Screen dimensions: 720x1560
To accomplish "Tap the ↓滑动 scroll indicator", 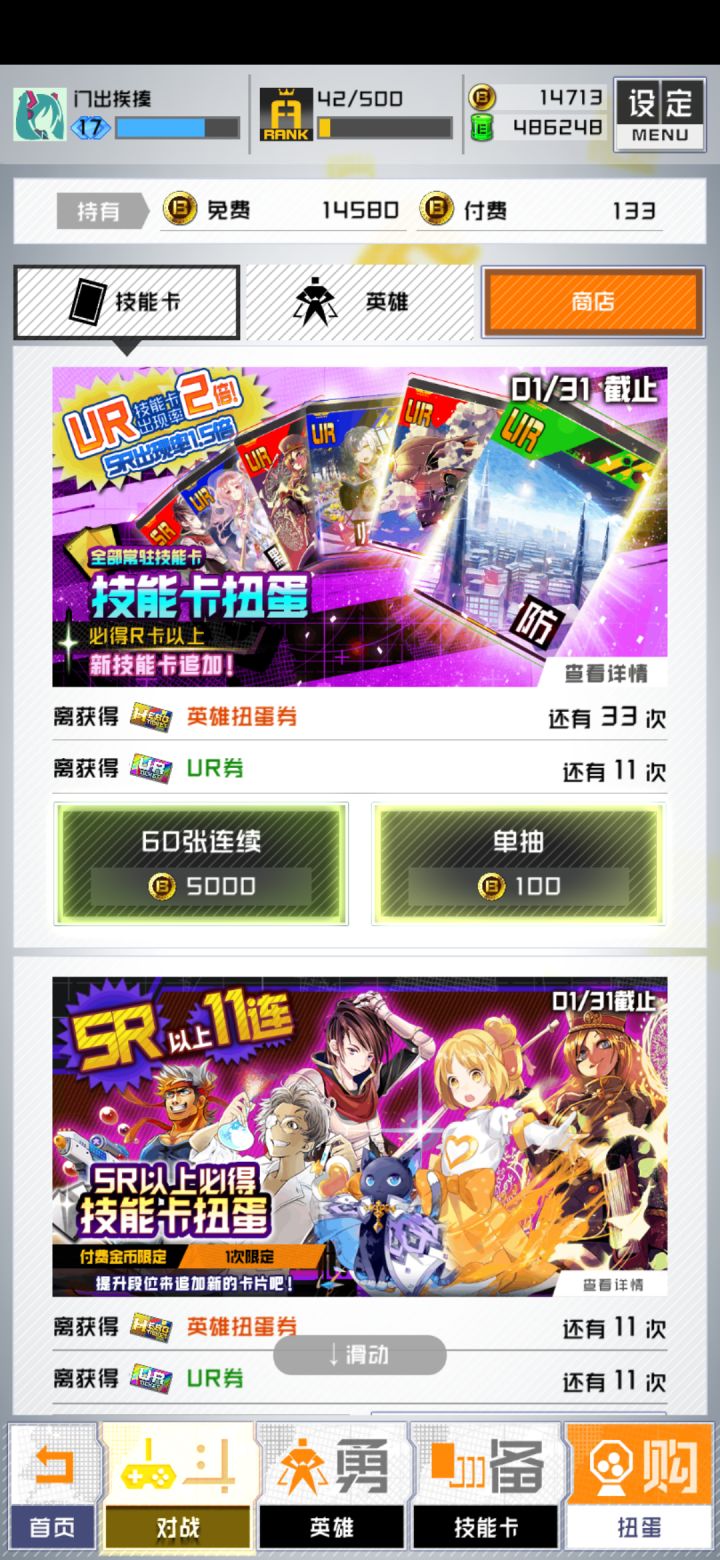I will 359,1355.
